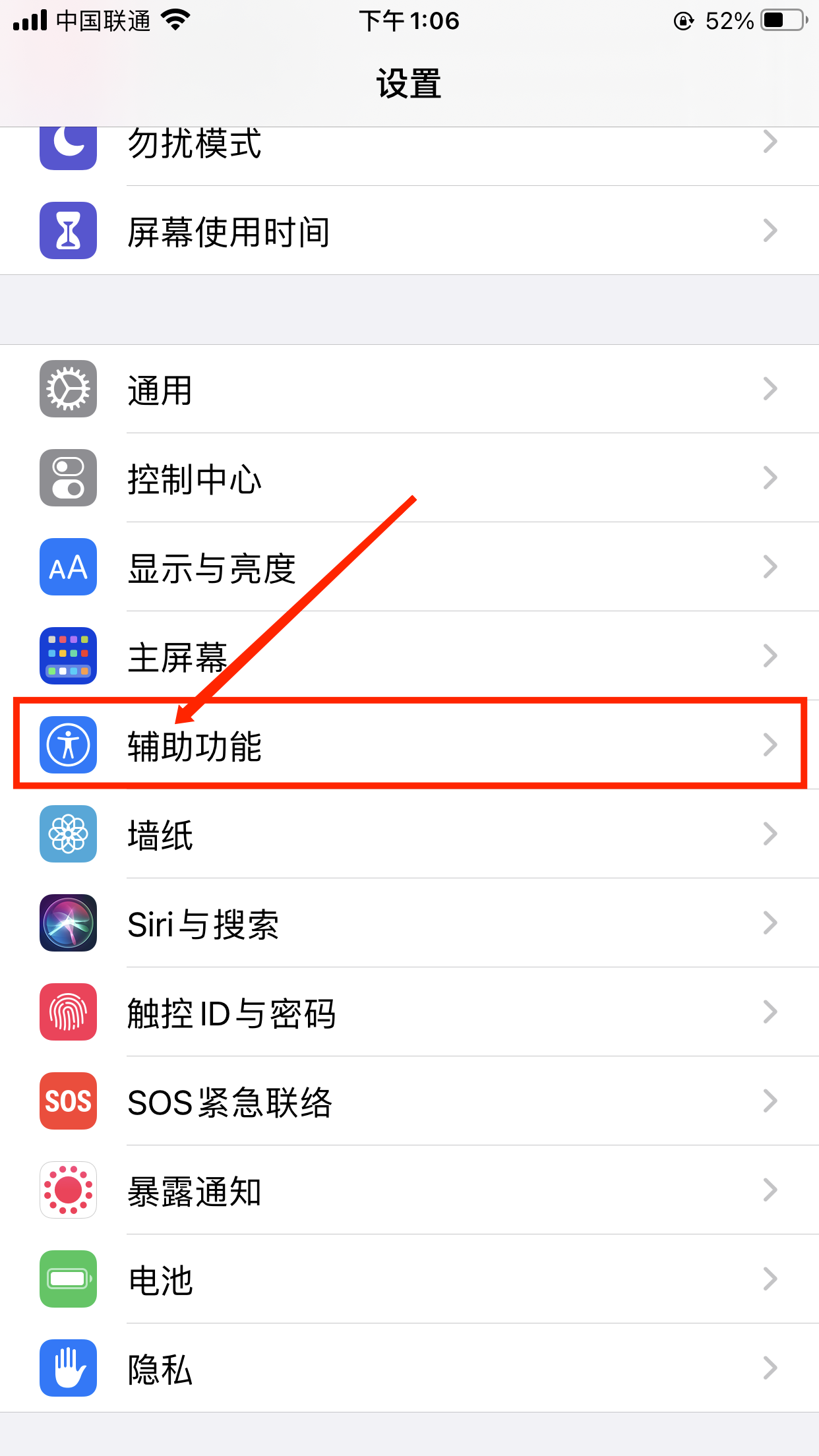This screenshot has height=1456, width=819.
Task: Select 暴露通知 row
Action: (x=409, y=1190)
